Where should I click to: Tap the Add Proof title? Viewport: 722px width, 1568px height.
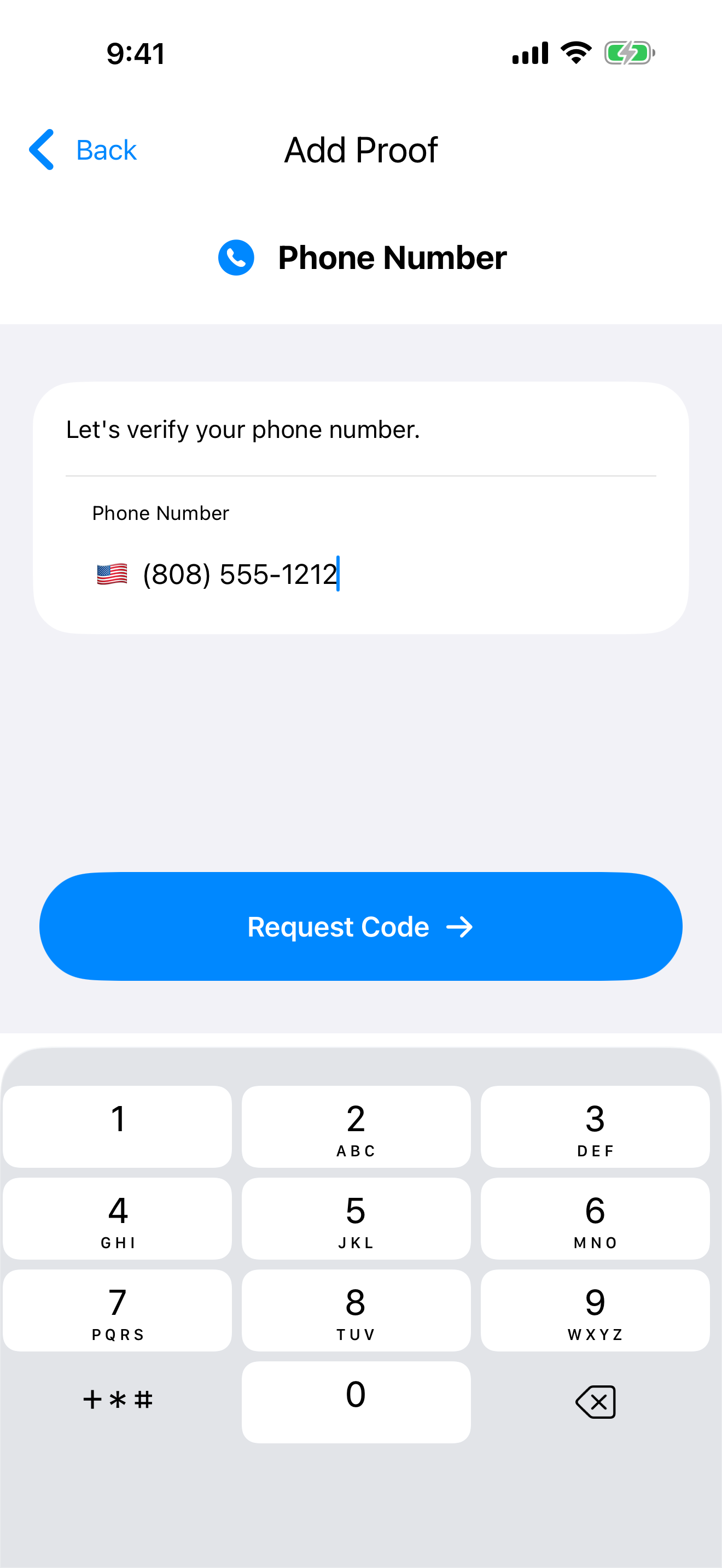click(360, 150)
